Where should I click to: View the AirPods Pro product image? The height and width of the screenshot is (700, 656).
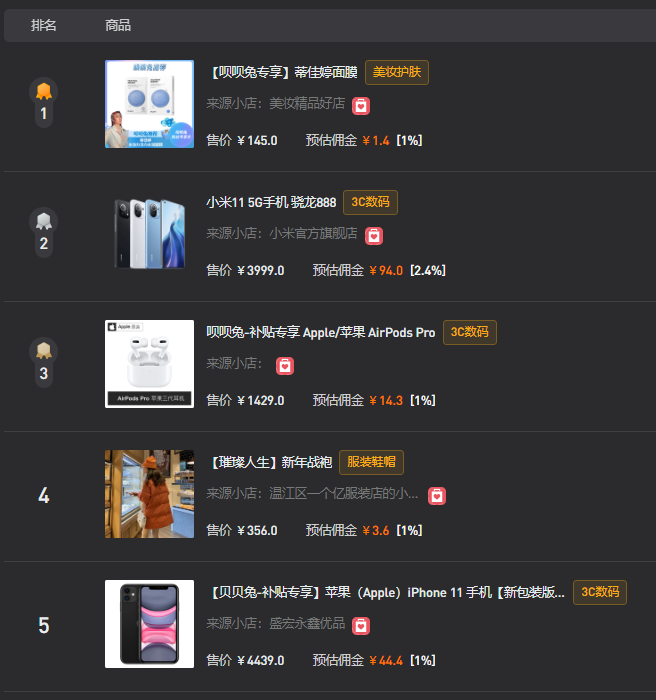tap(149, 364)
